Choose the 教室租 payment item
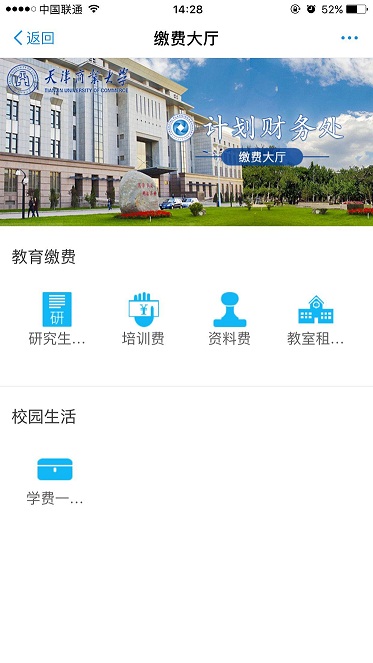373x663 pixels. (315, 319)
